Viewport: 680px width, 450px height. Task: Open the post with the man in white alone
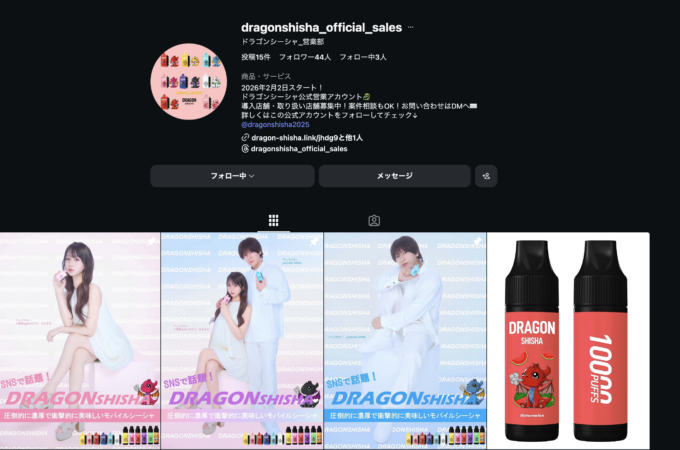click(x=405, y=340)
